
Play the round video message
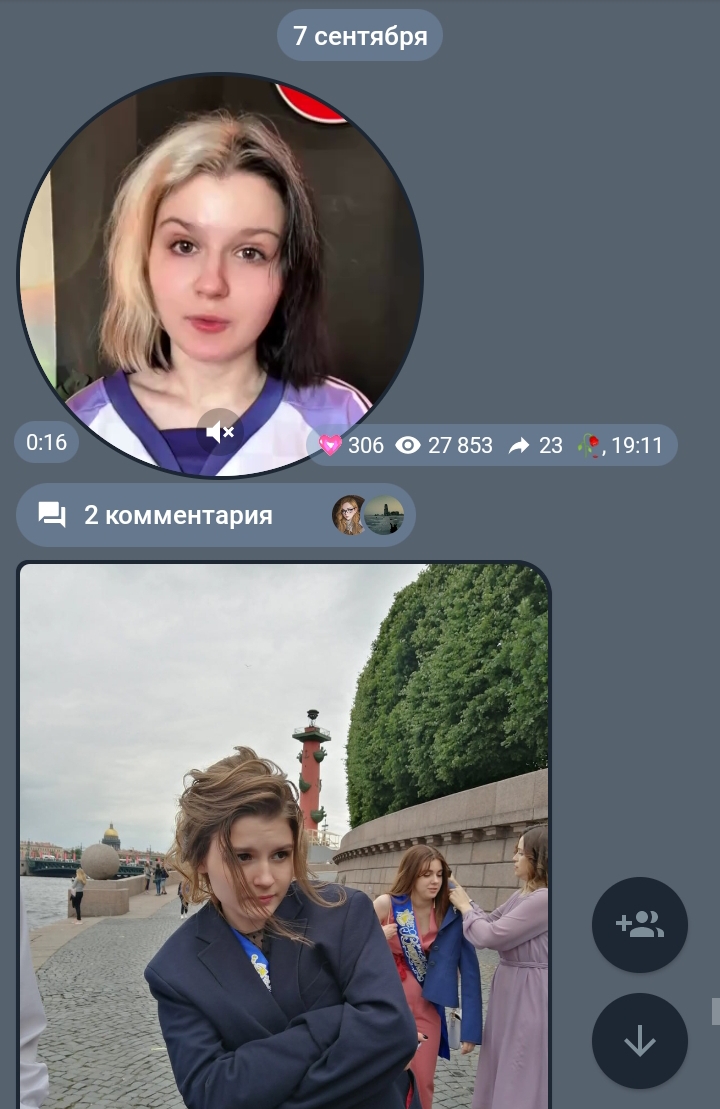pos(220,276)
